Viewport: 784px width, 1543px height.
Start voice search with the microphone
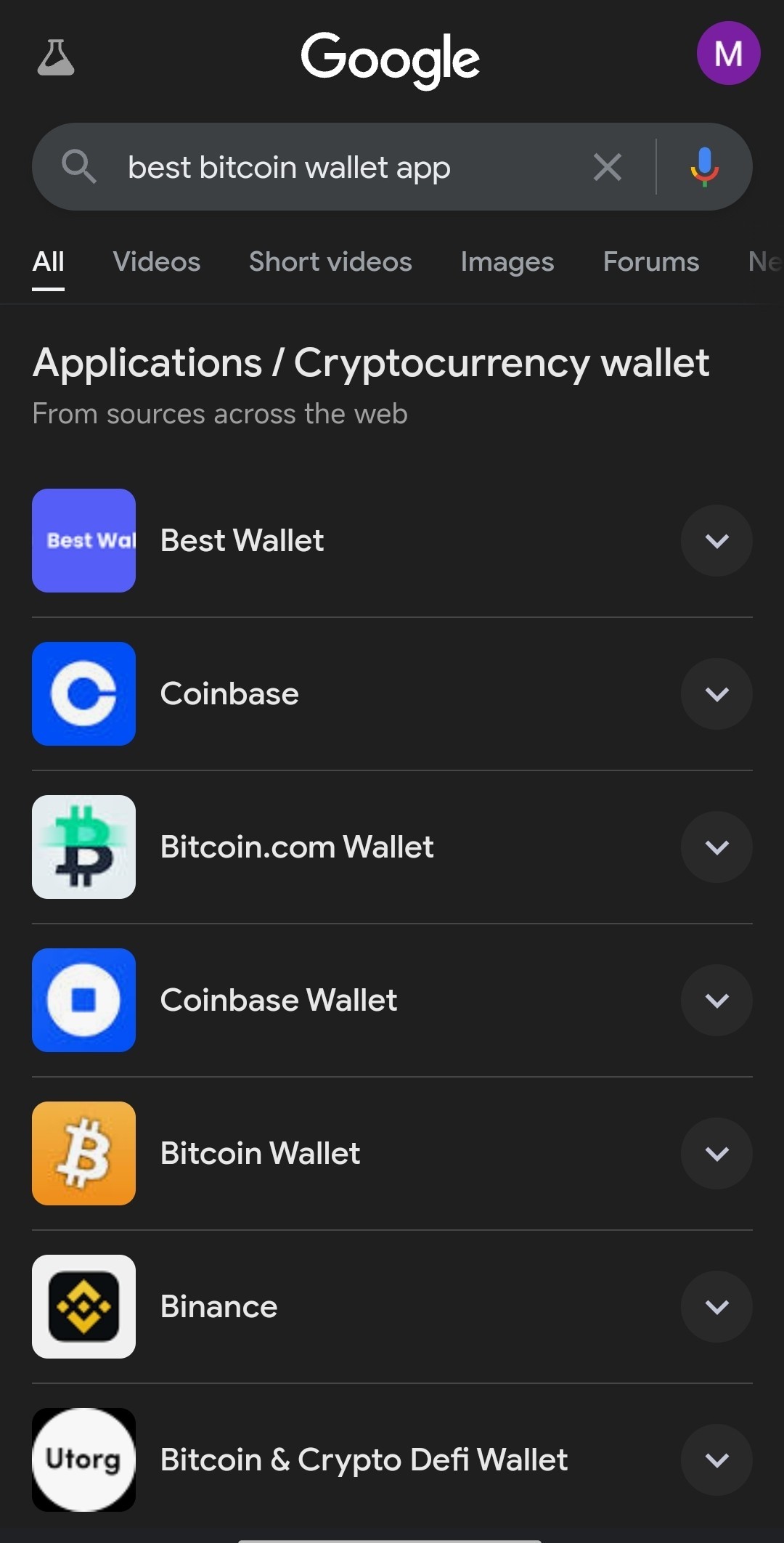(704, 168)
